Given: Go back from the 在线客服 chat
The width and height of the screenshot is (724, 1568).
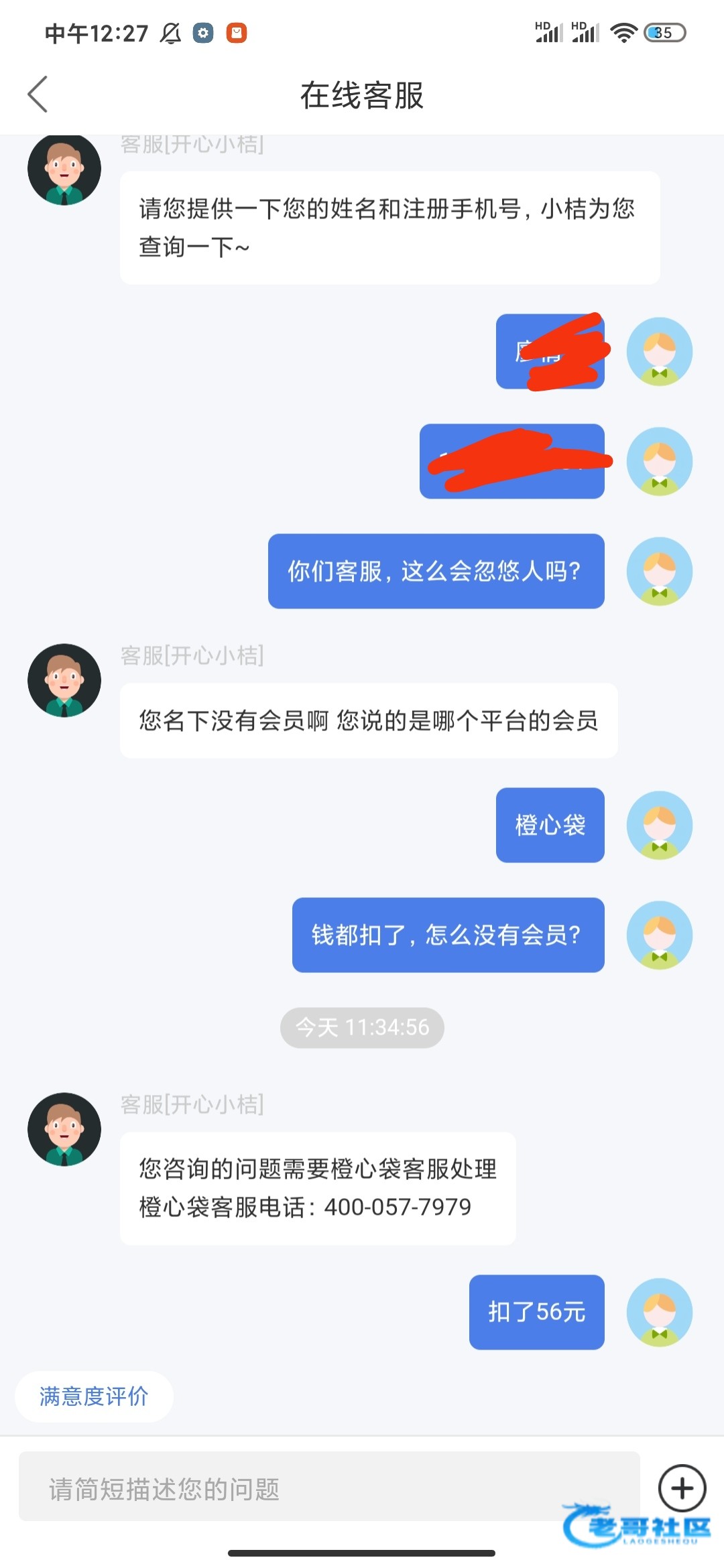Looking at the screenshot, I should tap(38, 94).
